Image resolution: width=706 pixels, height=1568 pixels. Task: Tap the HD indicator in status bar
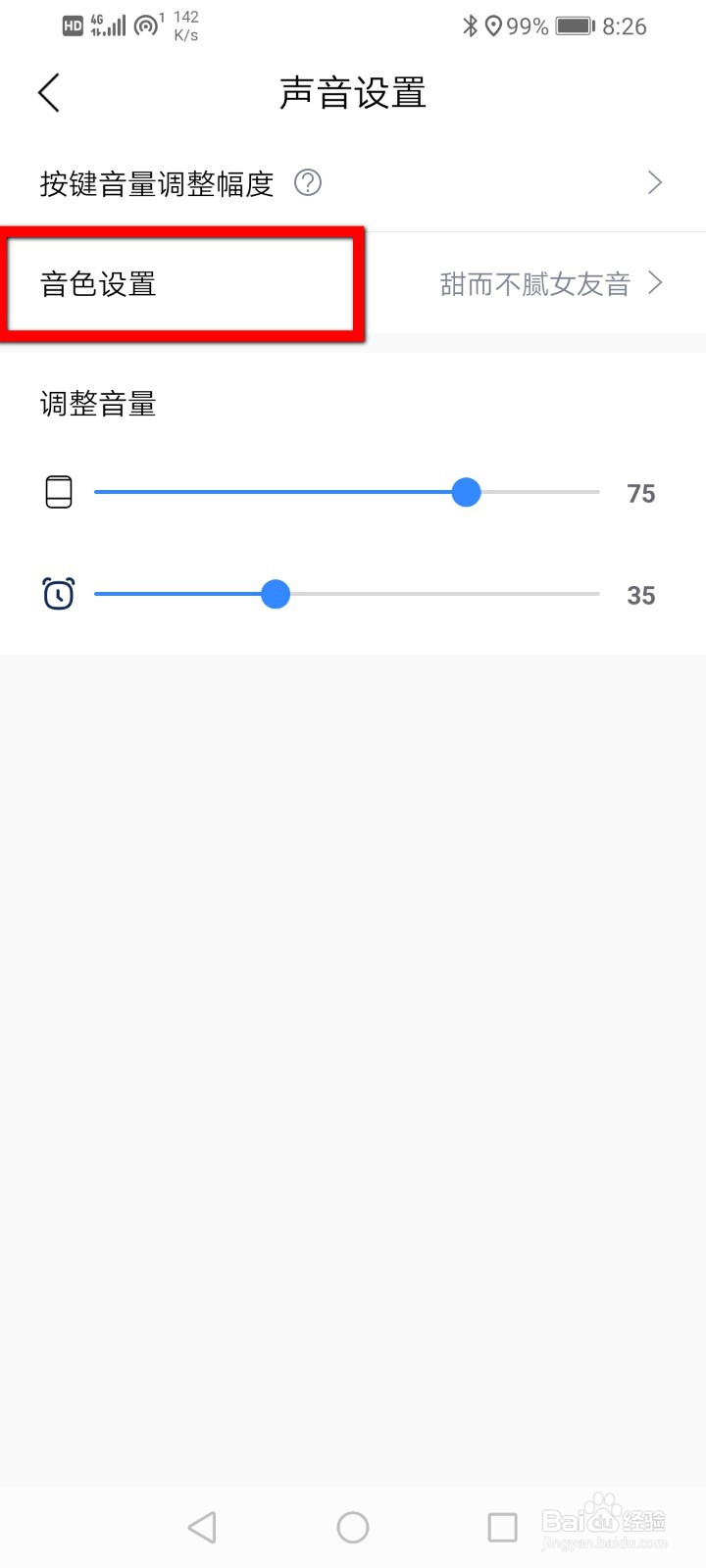coord(72,26)
